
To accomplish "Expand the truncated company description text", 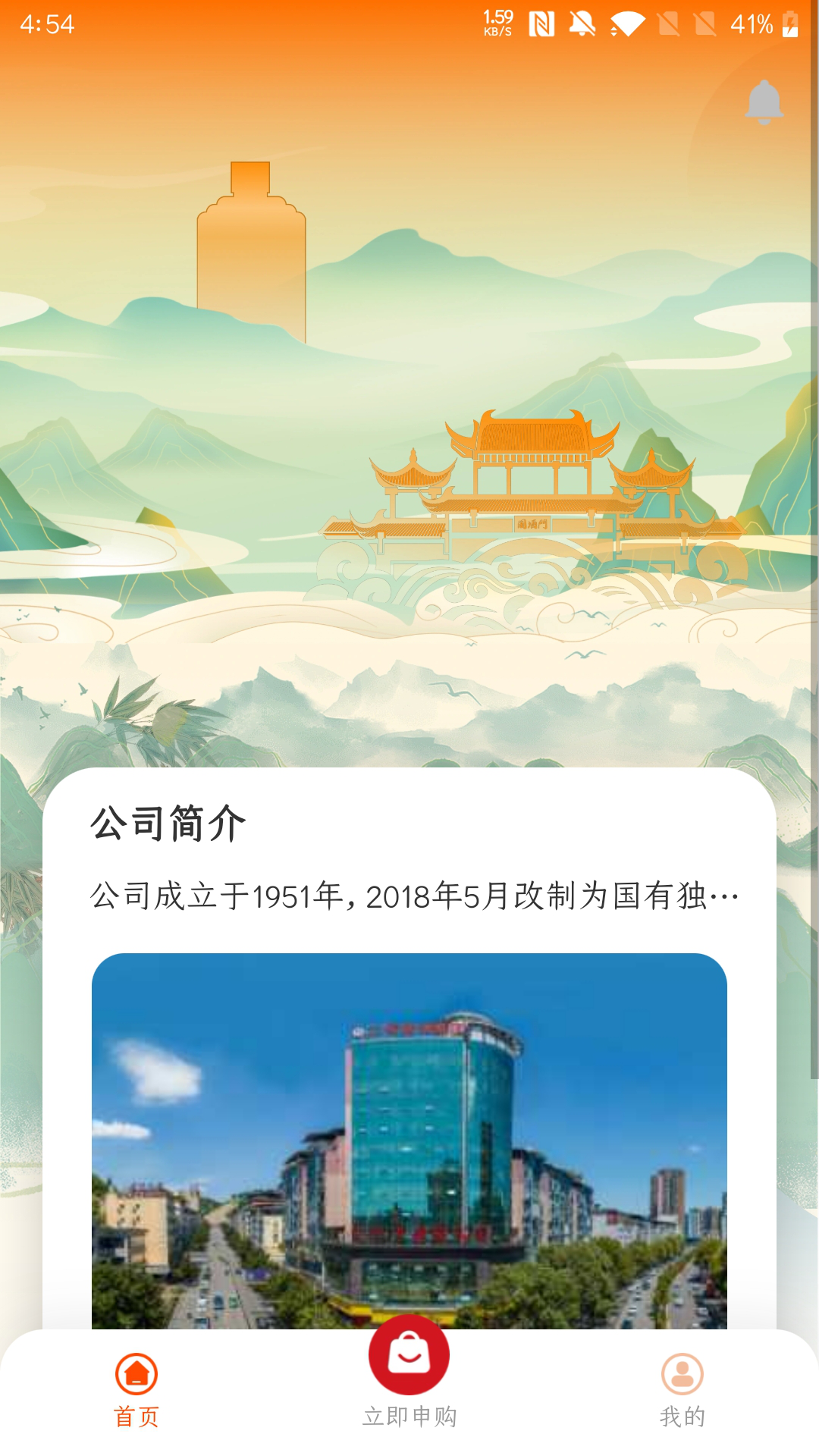I will (413, 897).
